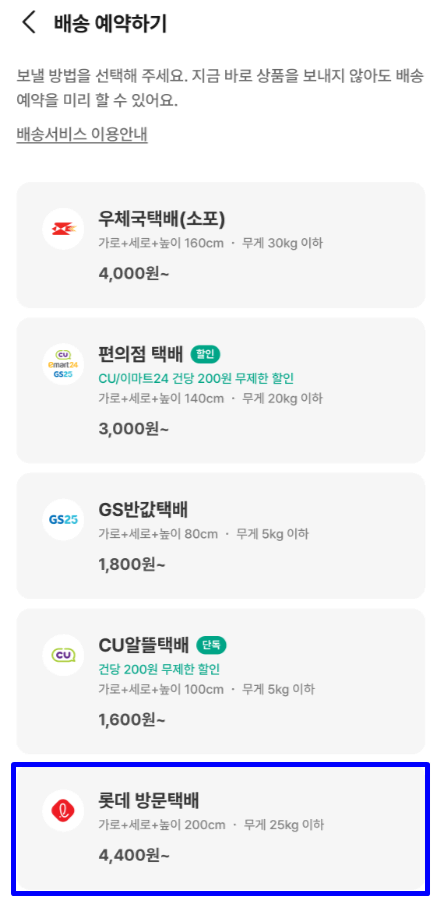Choose 편의점 택배 shipping option
446x903 pixels.
coord(221,390)
